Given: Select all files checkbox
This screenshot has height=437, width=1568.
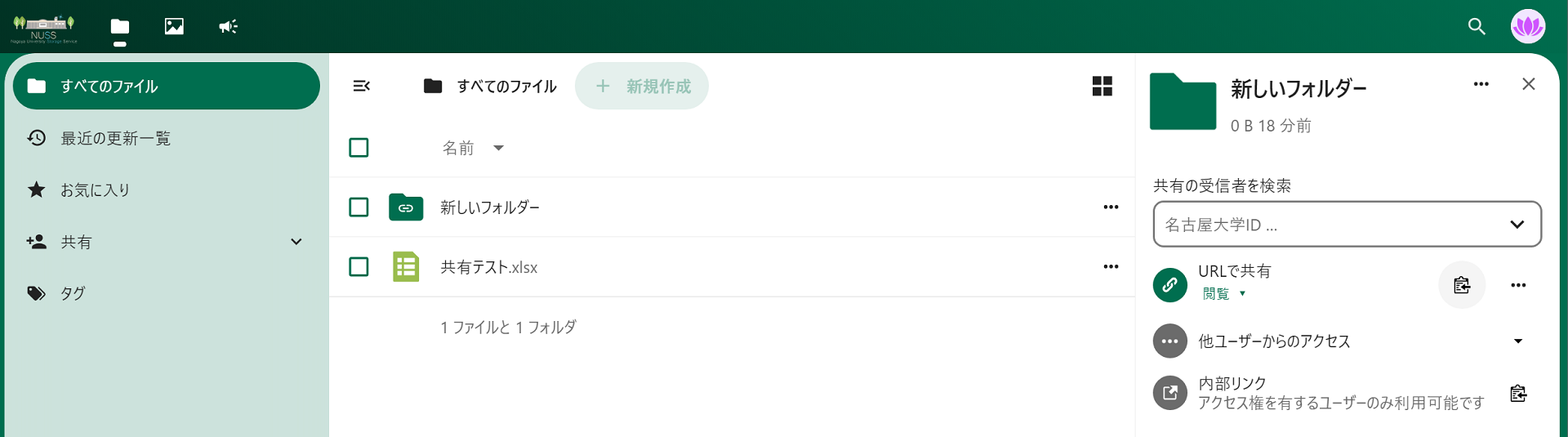Looking at the screenshot, I should (x=359, y=148).
